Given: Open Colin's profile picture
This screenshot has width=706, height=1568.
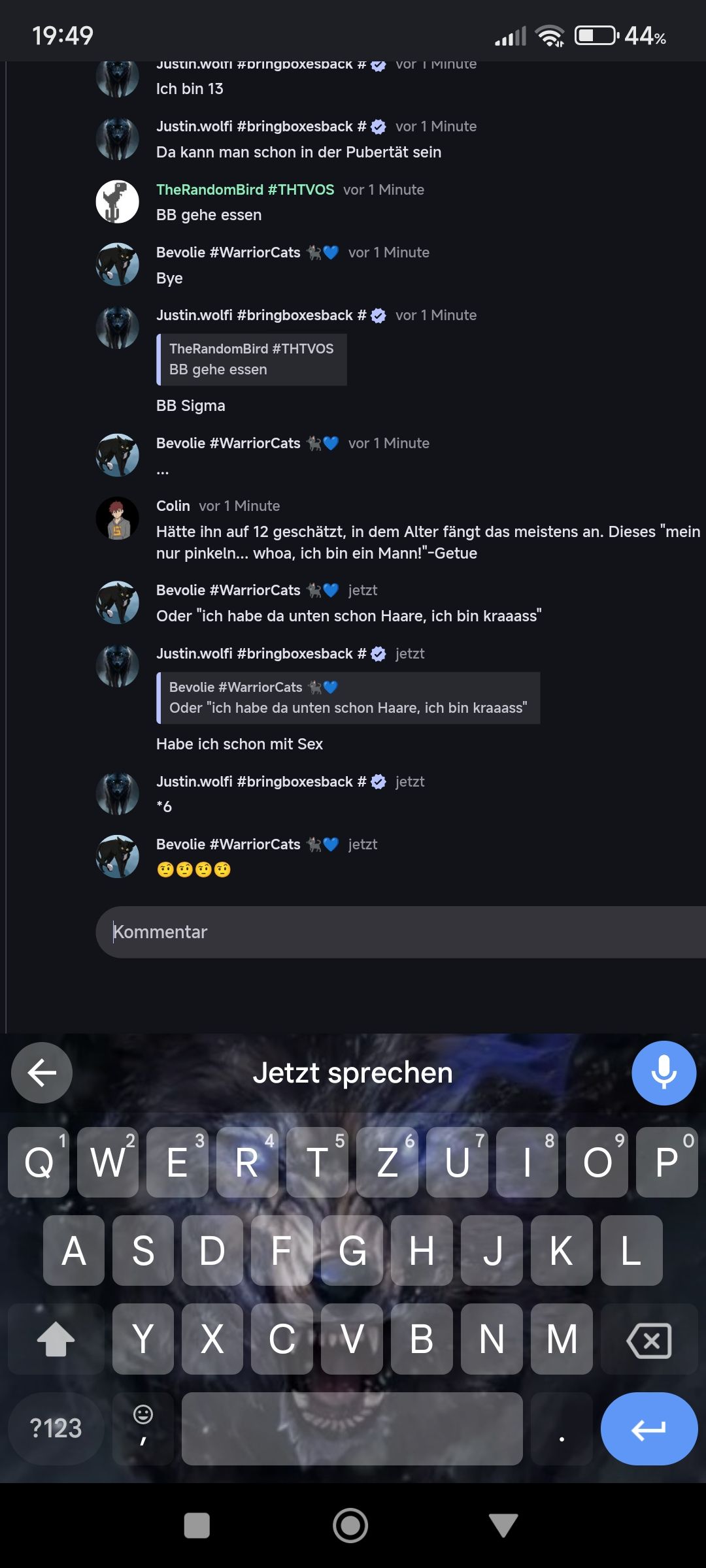Looking at the screenshot, I should coord(118,518).
